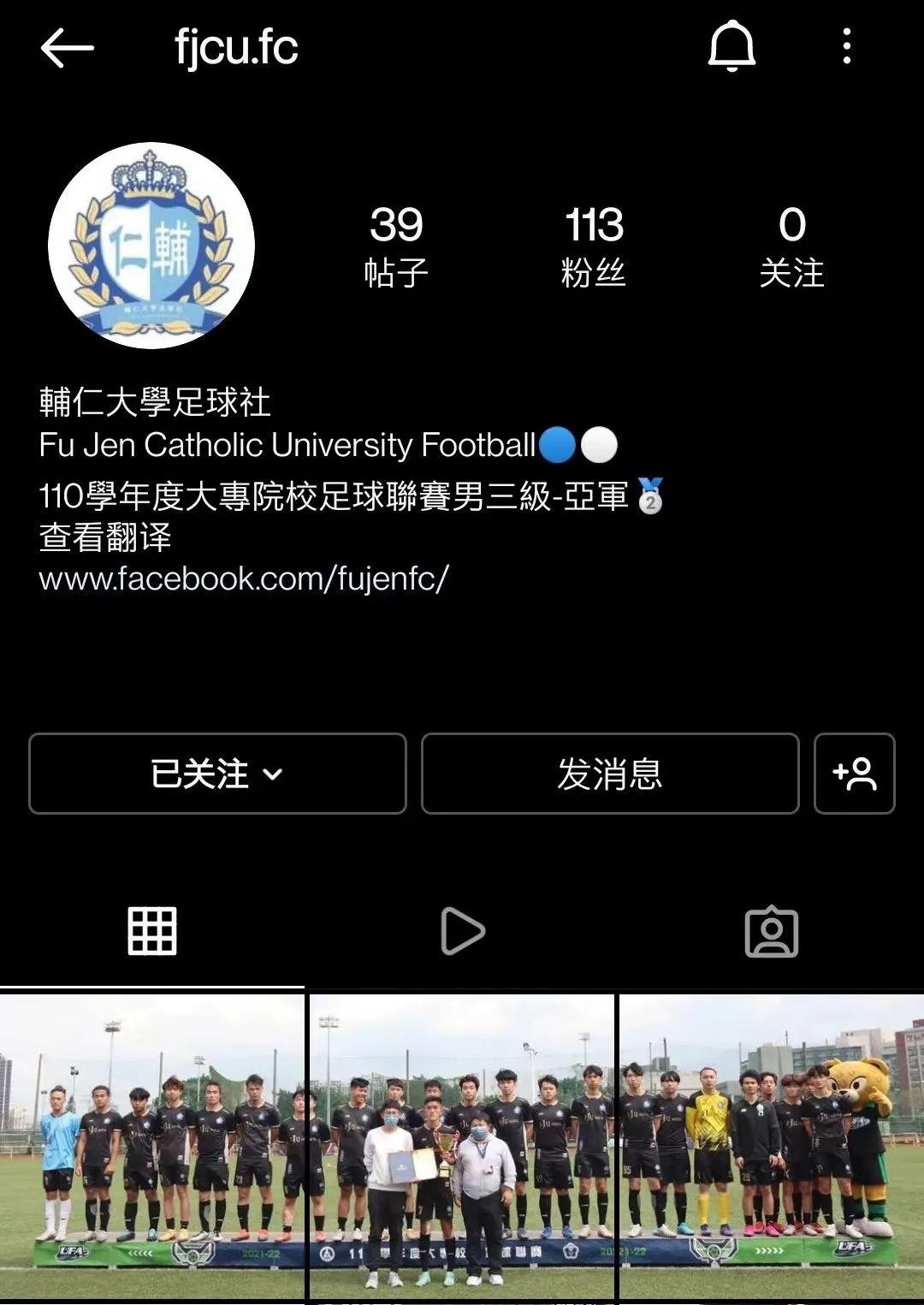Open the mascot team photo thumbnail
The image size is (924, 1305).
[770, 1147]
